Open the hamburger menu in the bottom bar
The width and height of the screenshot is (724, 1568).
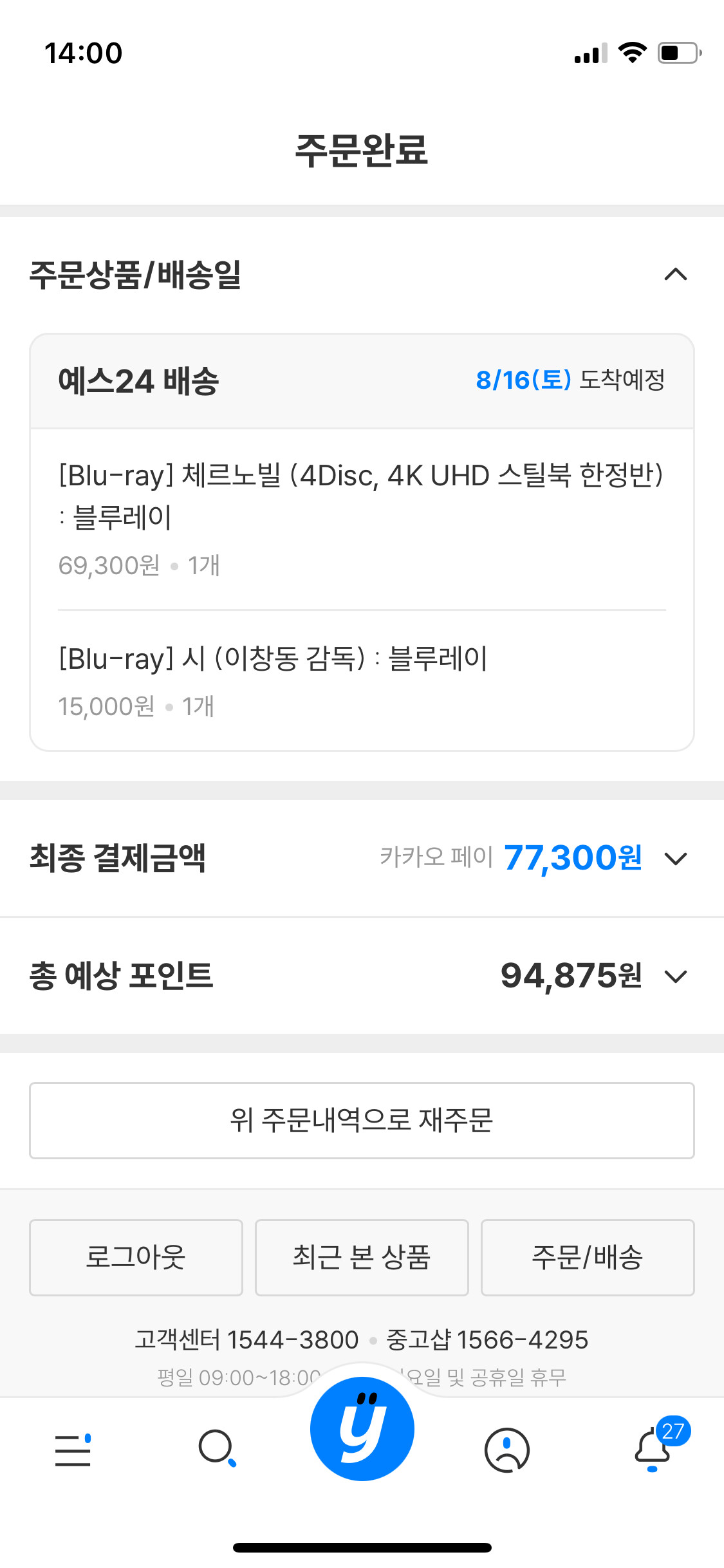coord(73,1450)
